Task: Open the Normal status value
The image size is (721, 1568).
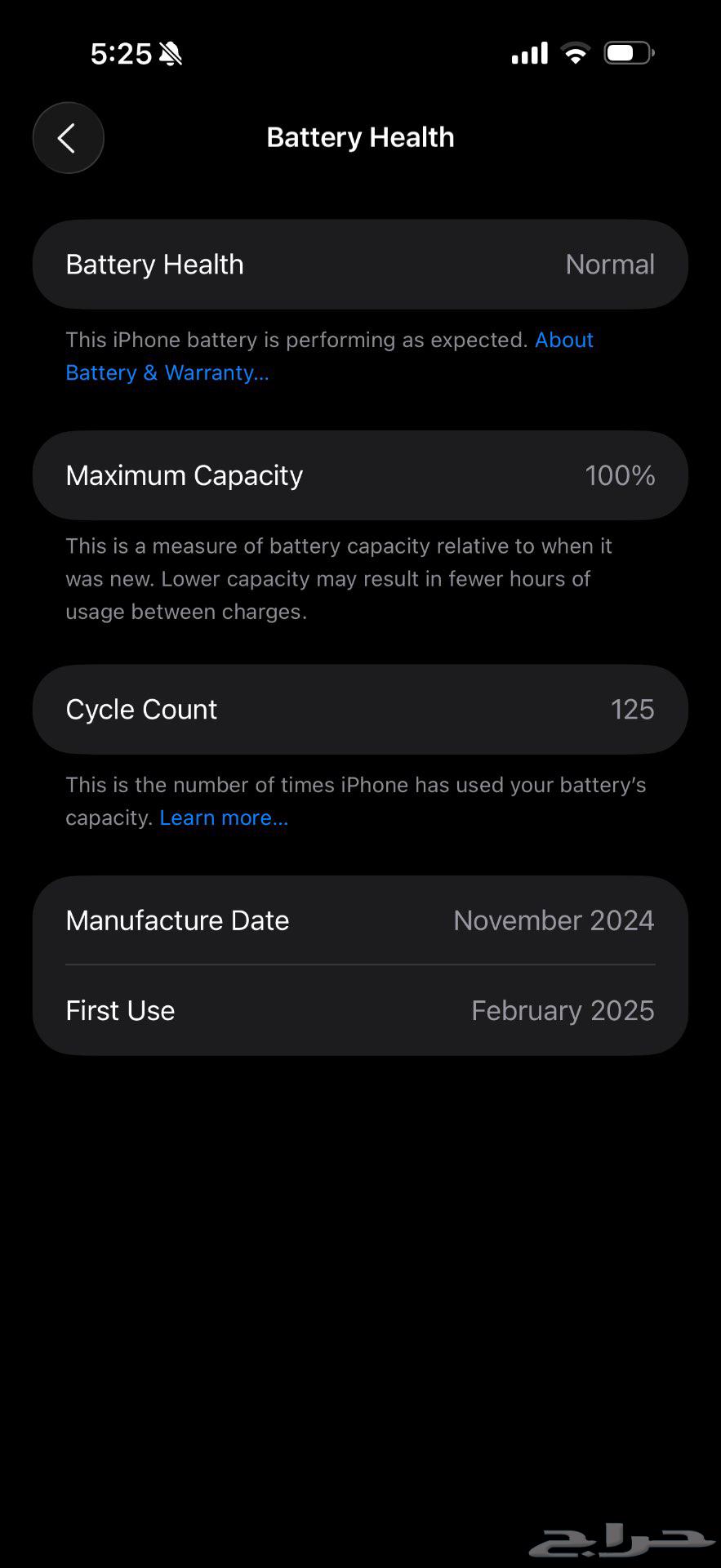Action: coord(609,264)
